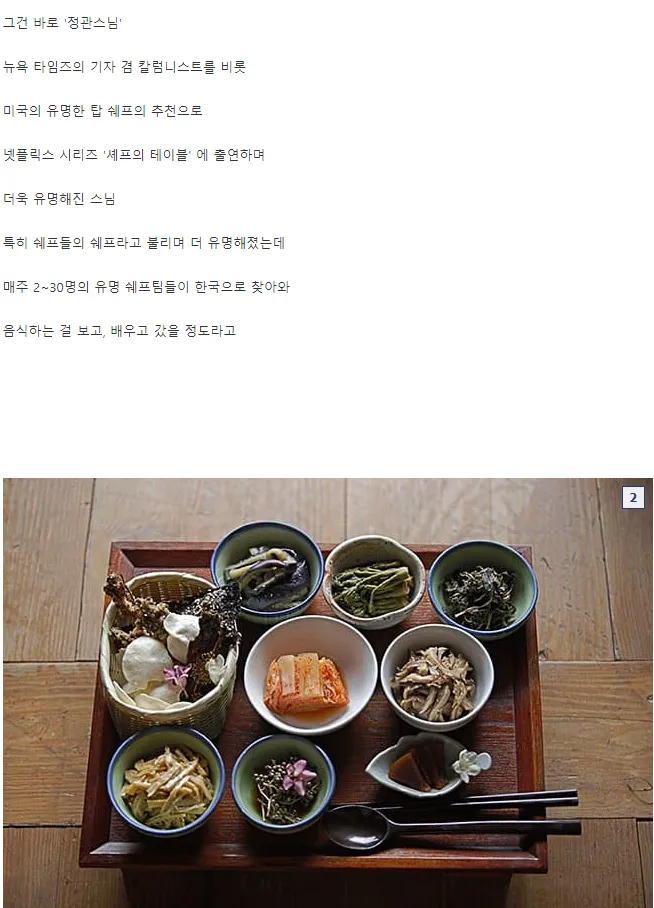Open the temple food tray photo
This screenshot has width=654, height=908.
click(x=327, y=692)
